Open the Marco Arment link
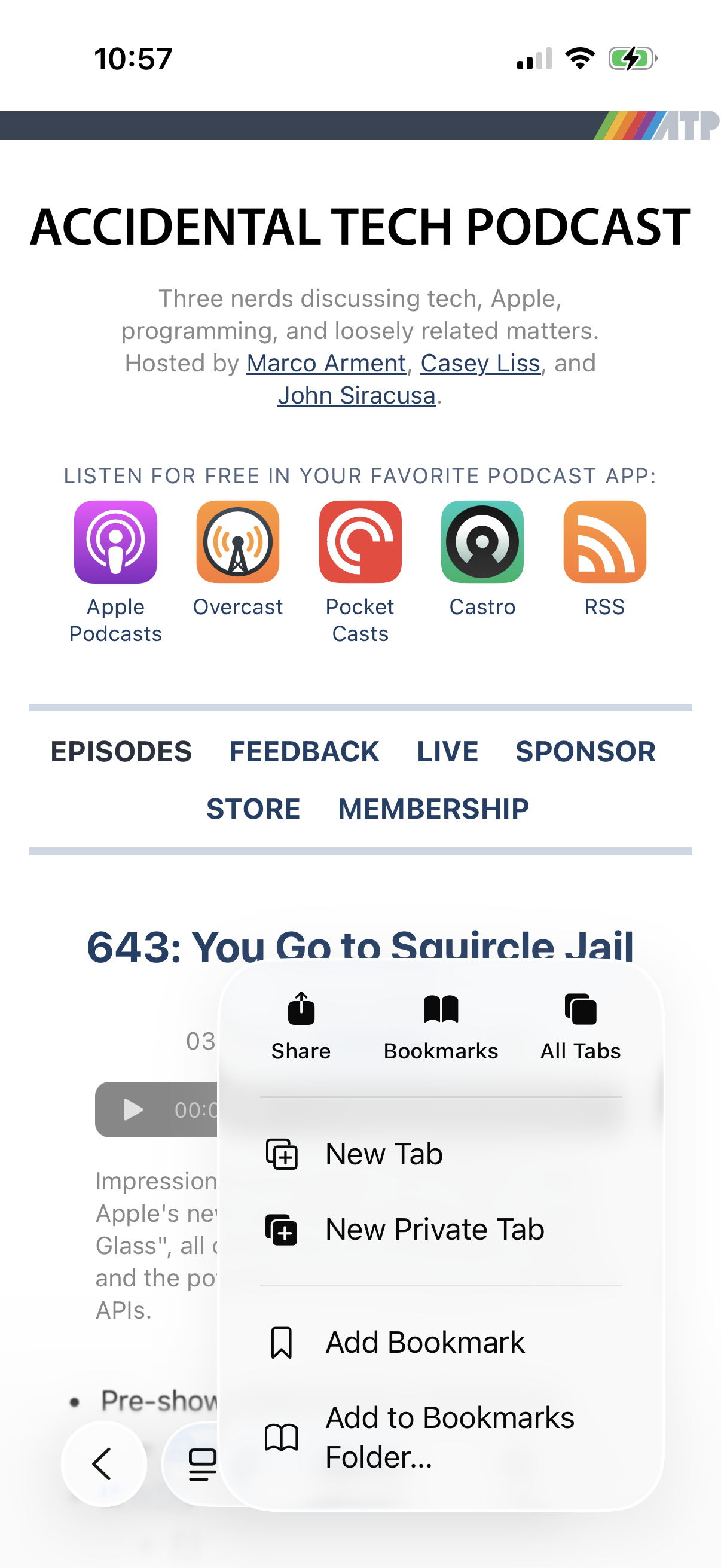Screen dimensions: 721x1568 coord(326,363)
